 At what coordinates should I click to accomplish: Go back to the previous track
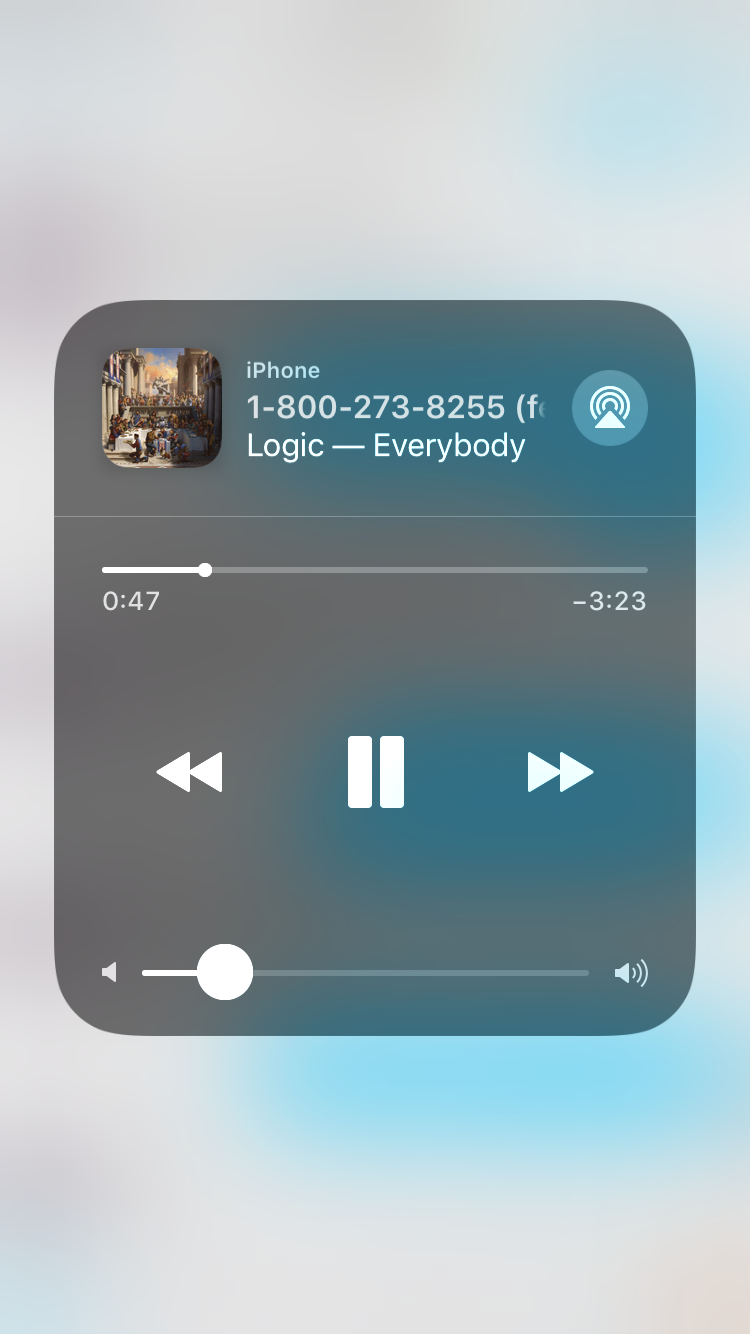click(x=189, y=772)
